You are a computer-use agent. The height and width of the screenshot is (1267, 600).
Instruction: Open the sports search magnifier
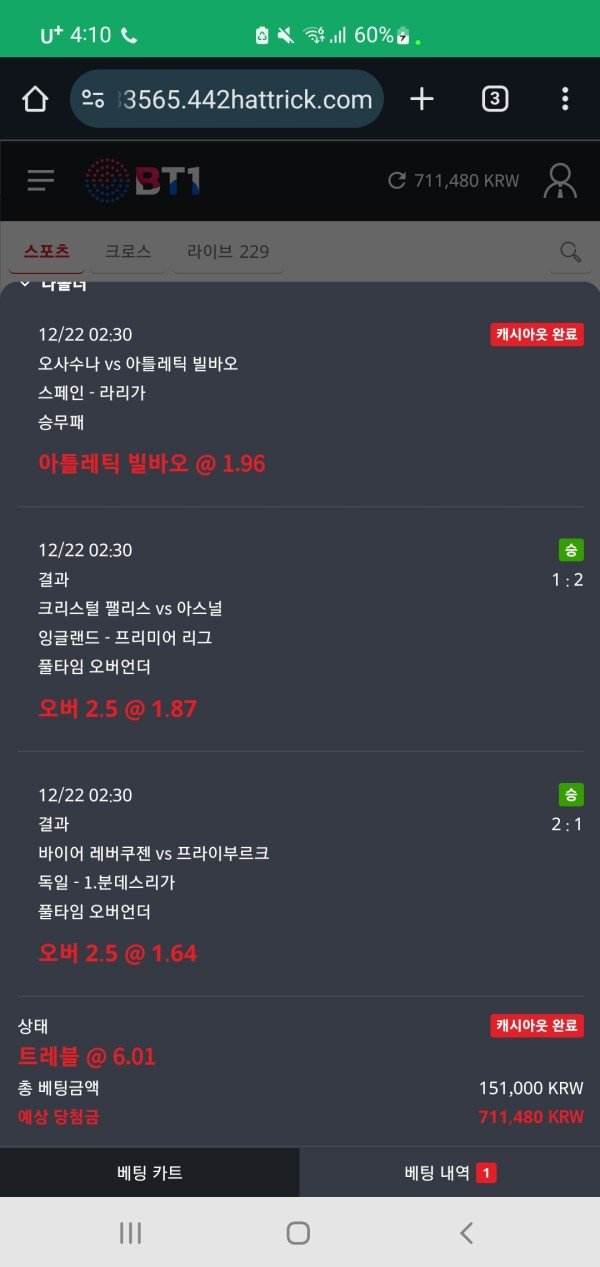571,252
